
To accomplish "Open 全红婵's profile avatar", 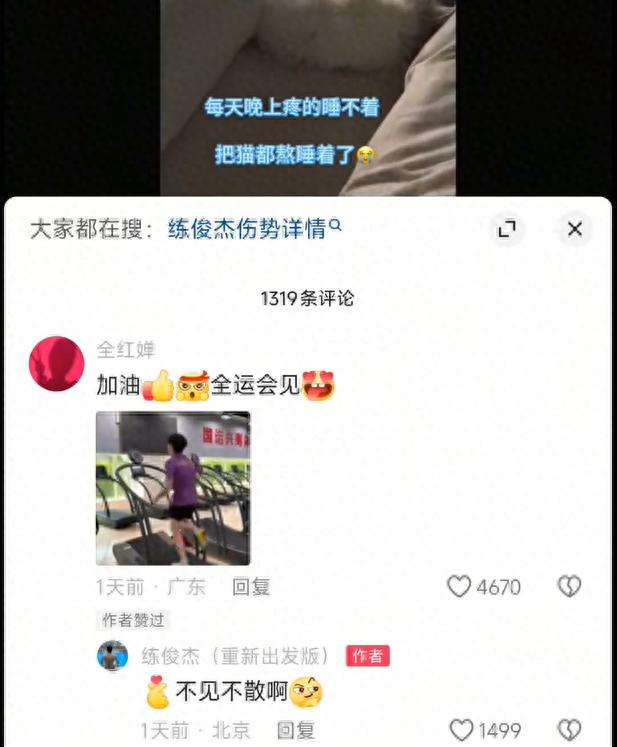I will point(56,363).
